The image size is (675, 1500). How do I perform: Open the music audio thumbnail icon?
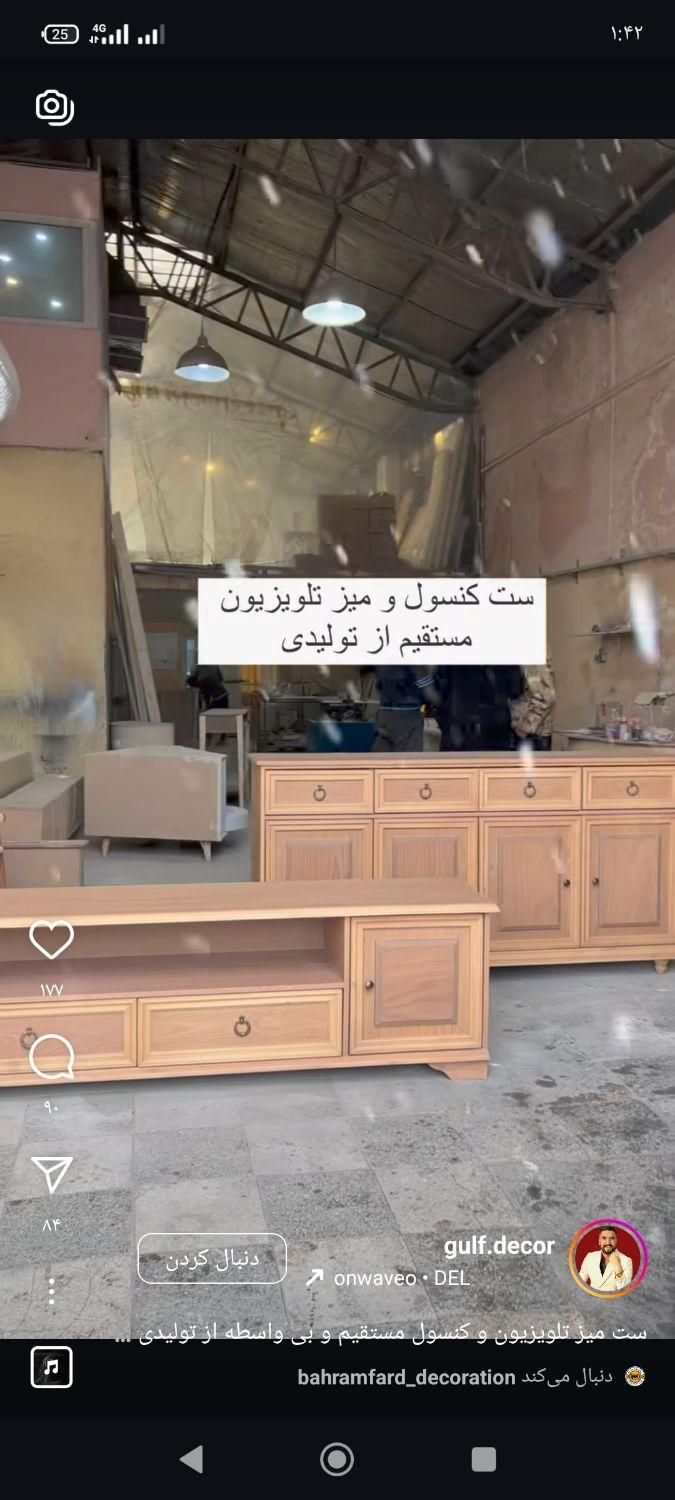(52, 1367)
